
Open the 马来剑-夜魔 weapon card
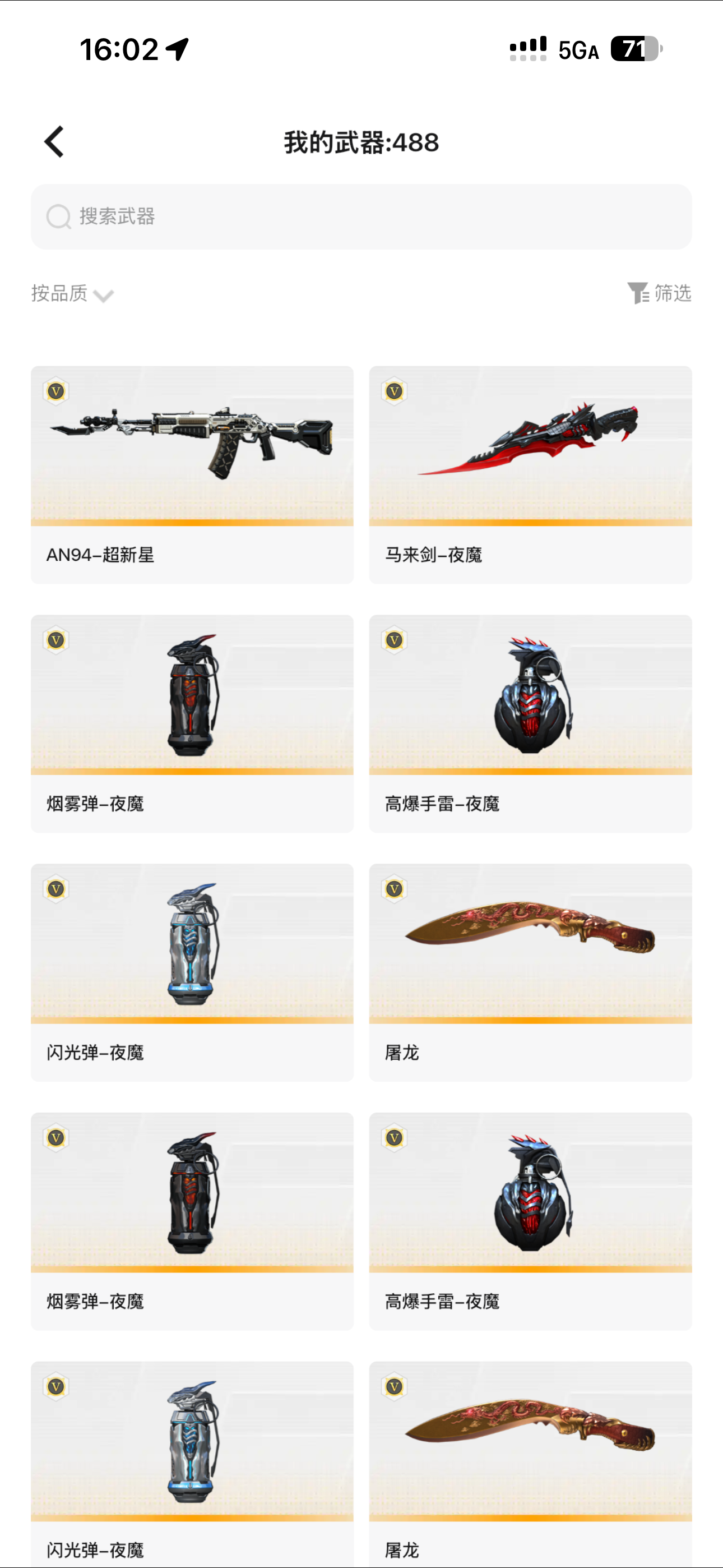tap(531, 475)
